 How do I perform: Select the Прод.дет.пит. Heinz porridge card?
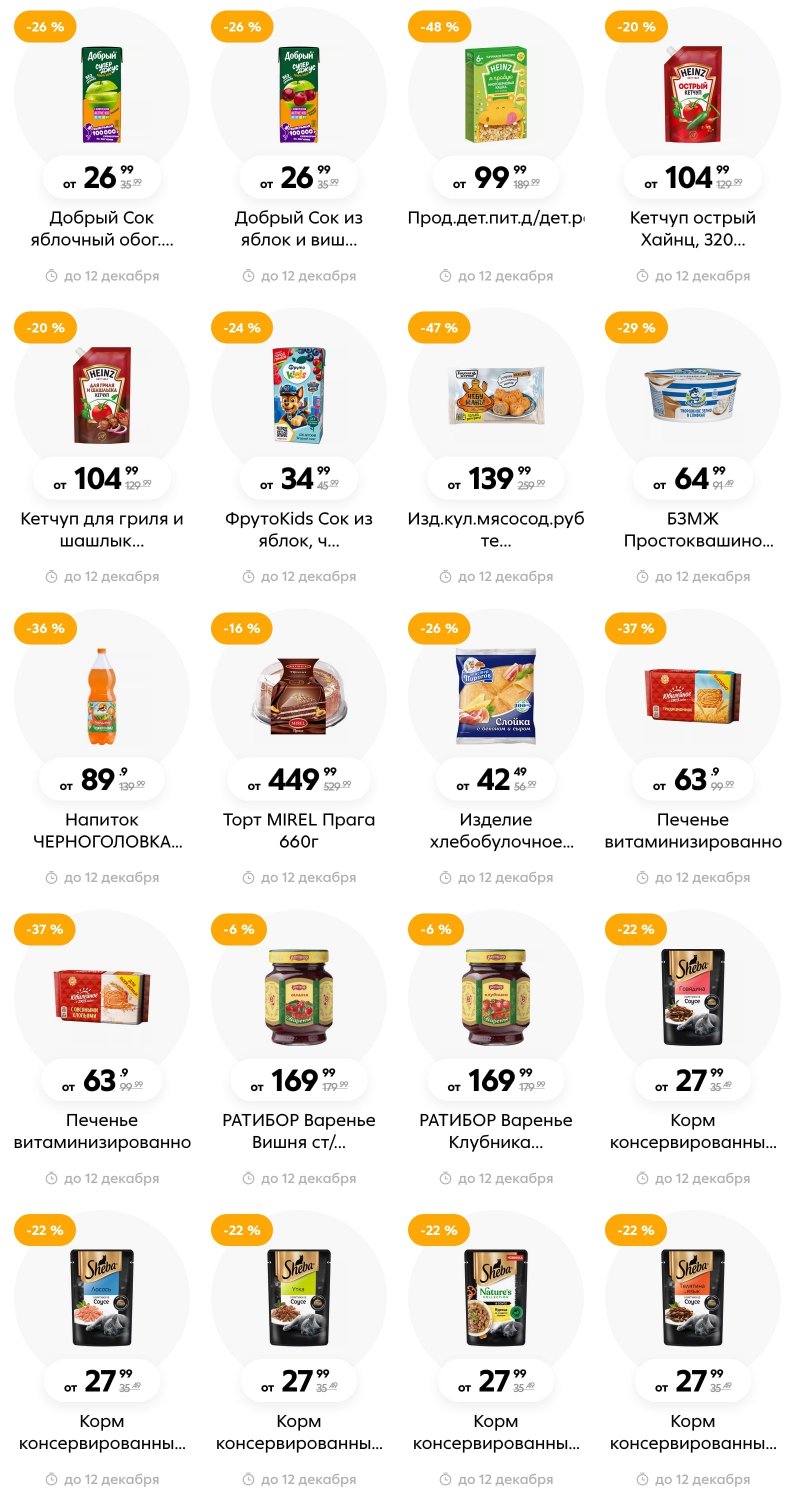(x=495, y=95)
